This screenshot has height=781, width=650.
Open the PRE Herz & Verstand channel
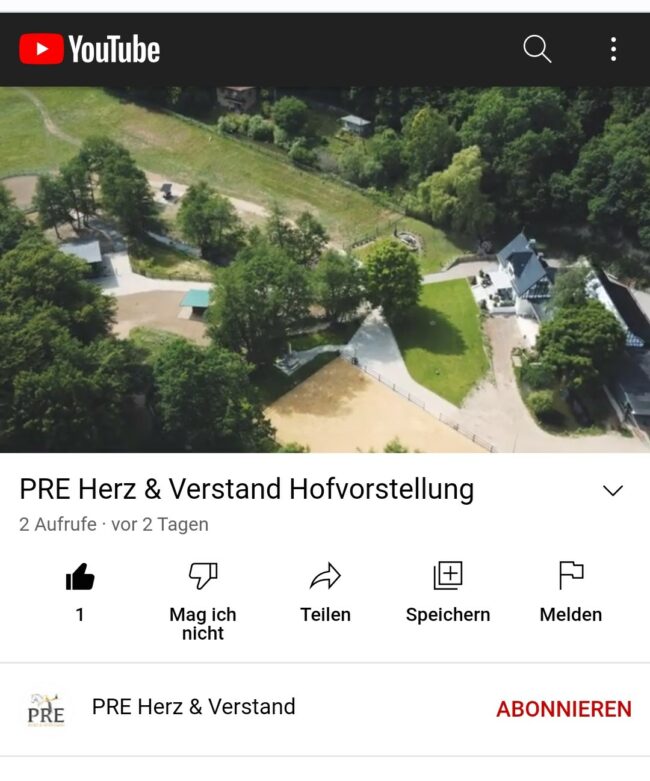pyautogui.click(x=193, y=707)
